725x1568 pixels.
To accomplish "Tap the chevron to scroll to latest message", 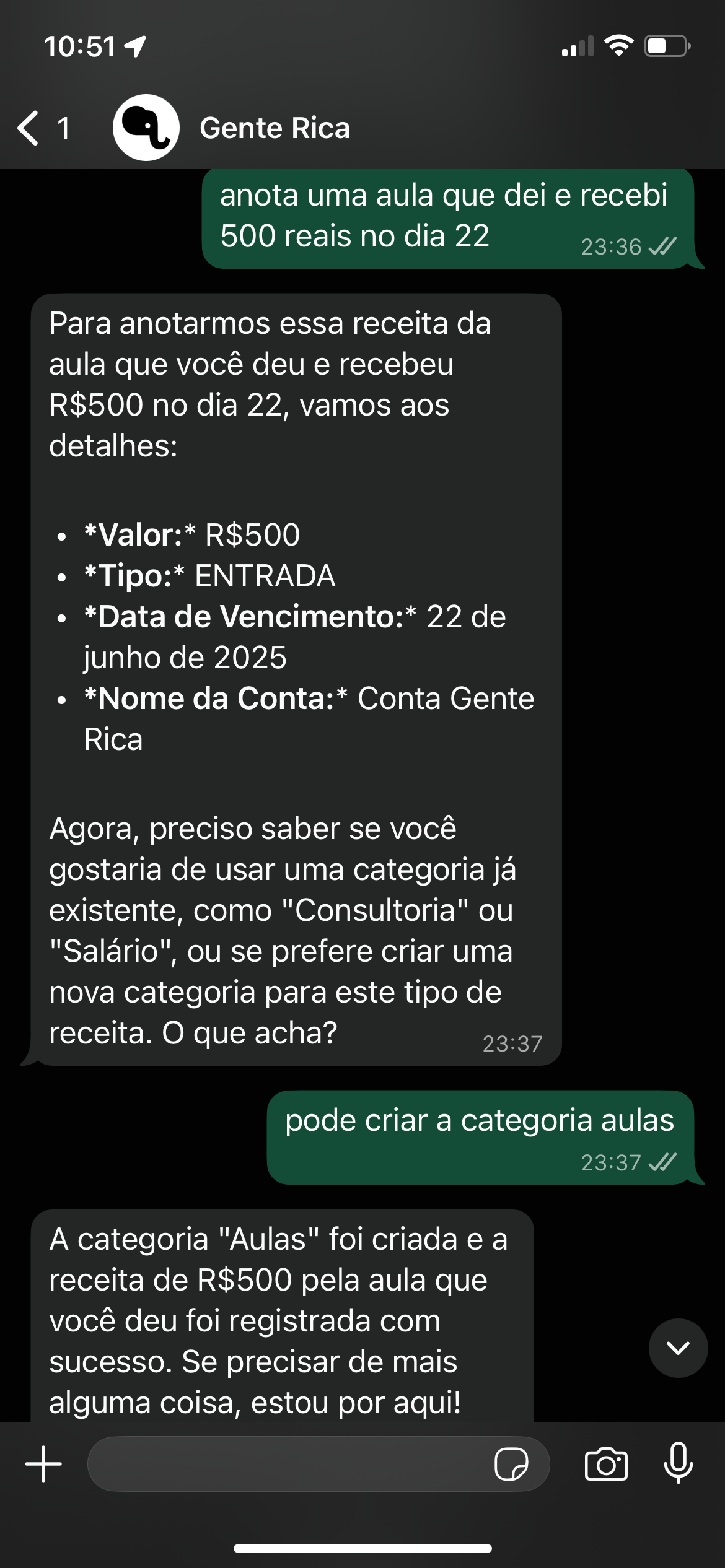I will pos(677,1349).
